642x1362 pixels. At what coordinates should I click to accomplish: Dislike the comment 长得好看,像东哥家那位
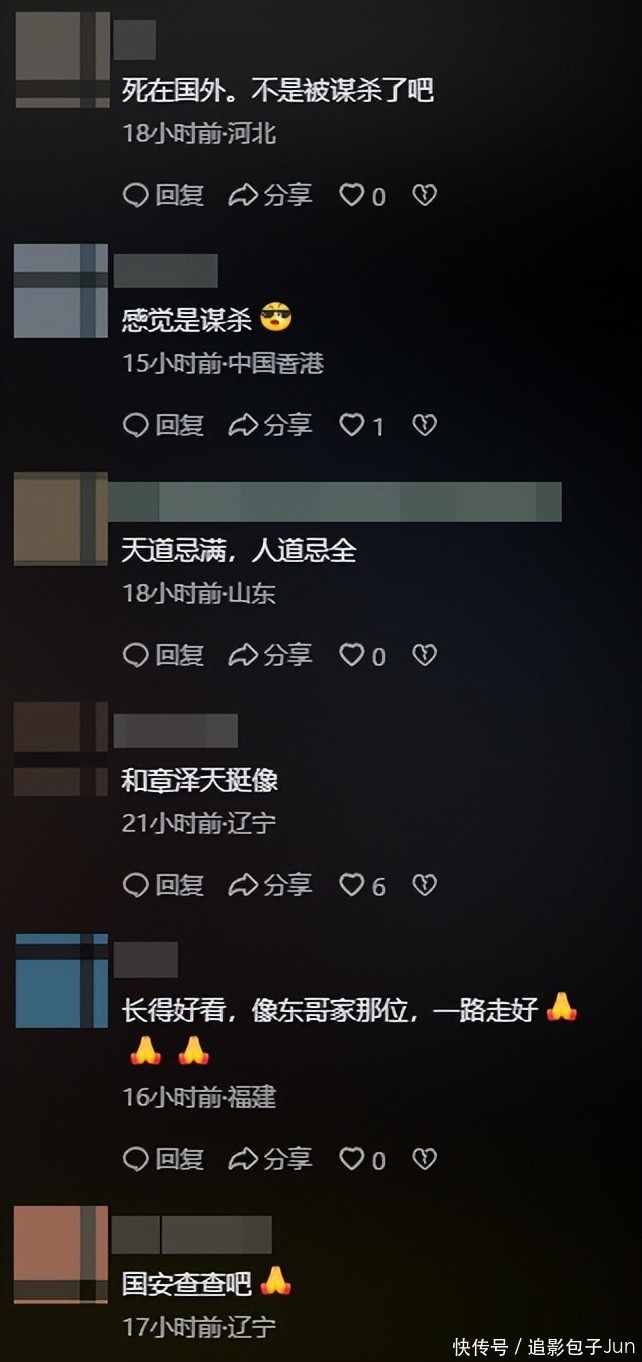[x=425, y=1159]
